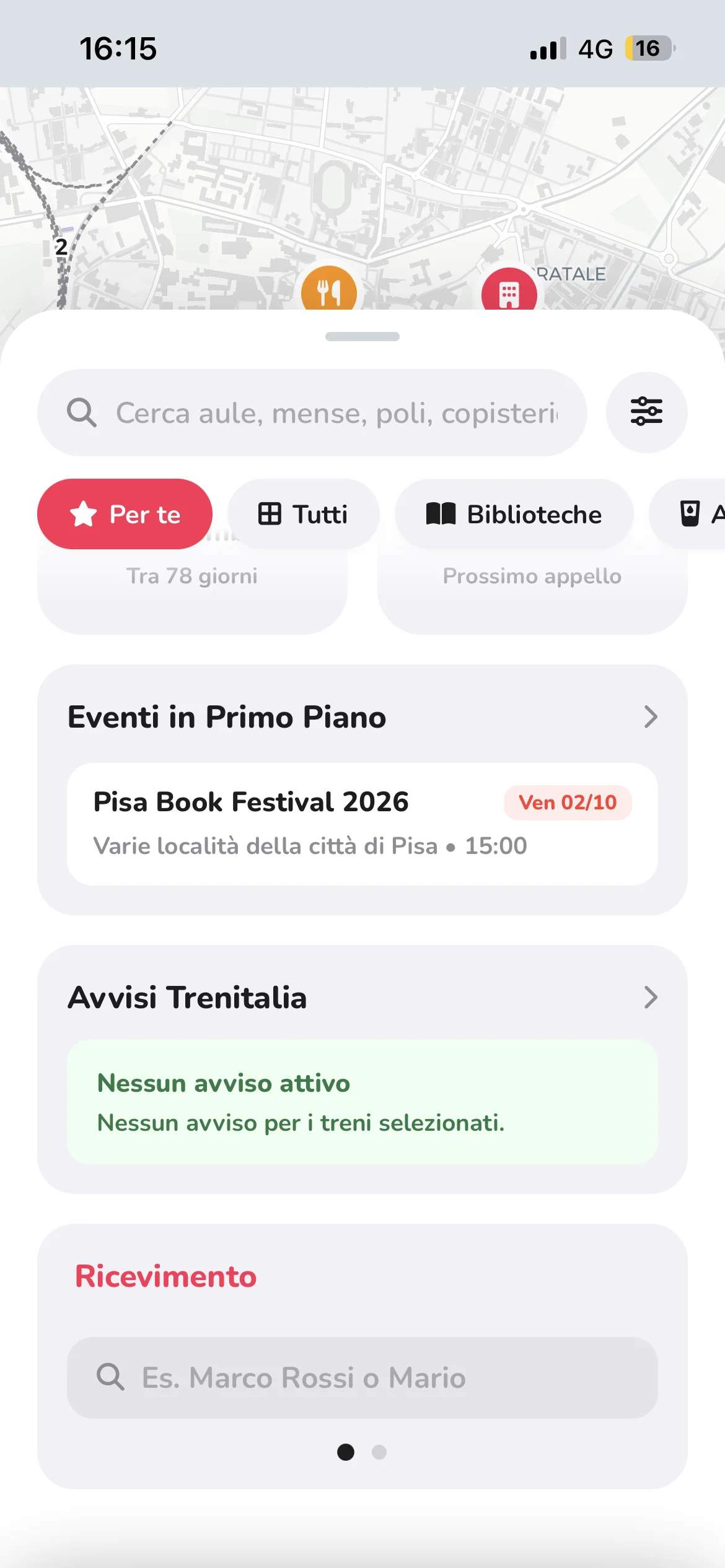The width and height of the screenshot is (725, 1568).
Task: Expand Eventi in Primo Piano section
Action: pyautogui.click(x=650, y=717)
